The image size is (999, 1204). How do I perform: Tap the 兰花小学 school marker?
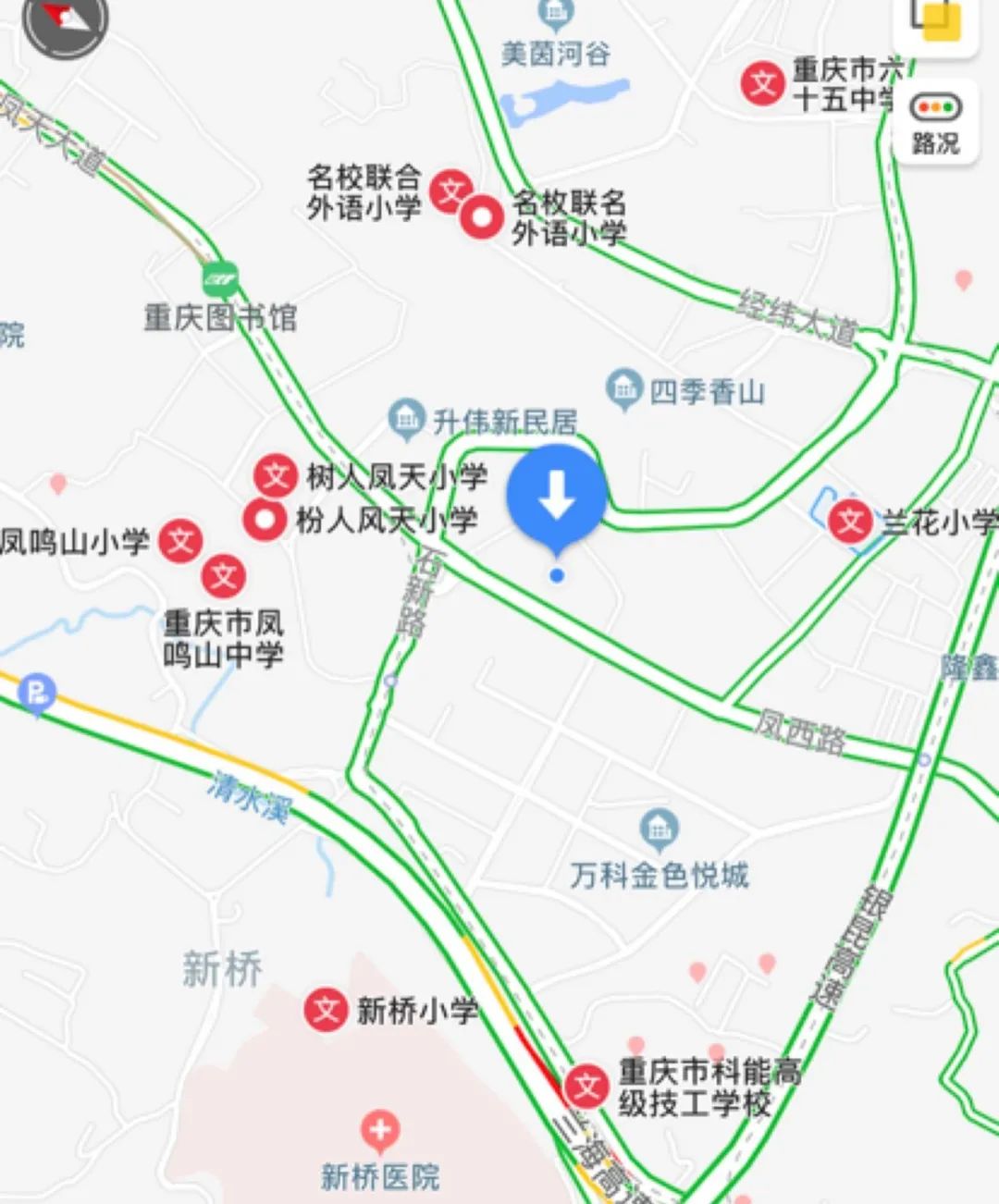[850, 522]
